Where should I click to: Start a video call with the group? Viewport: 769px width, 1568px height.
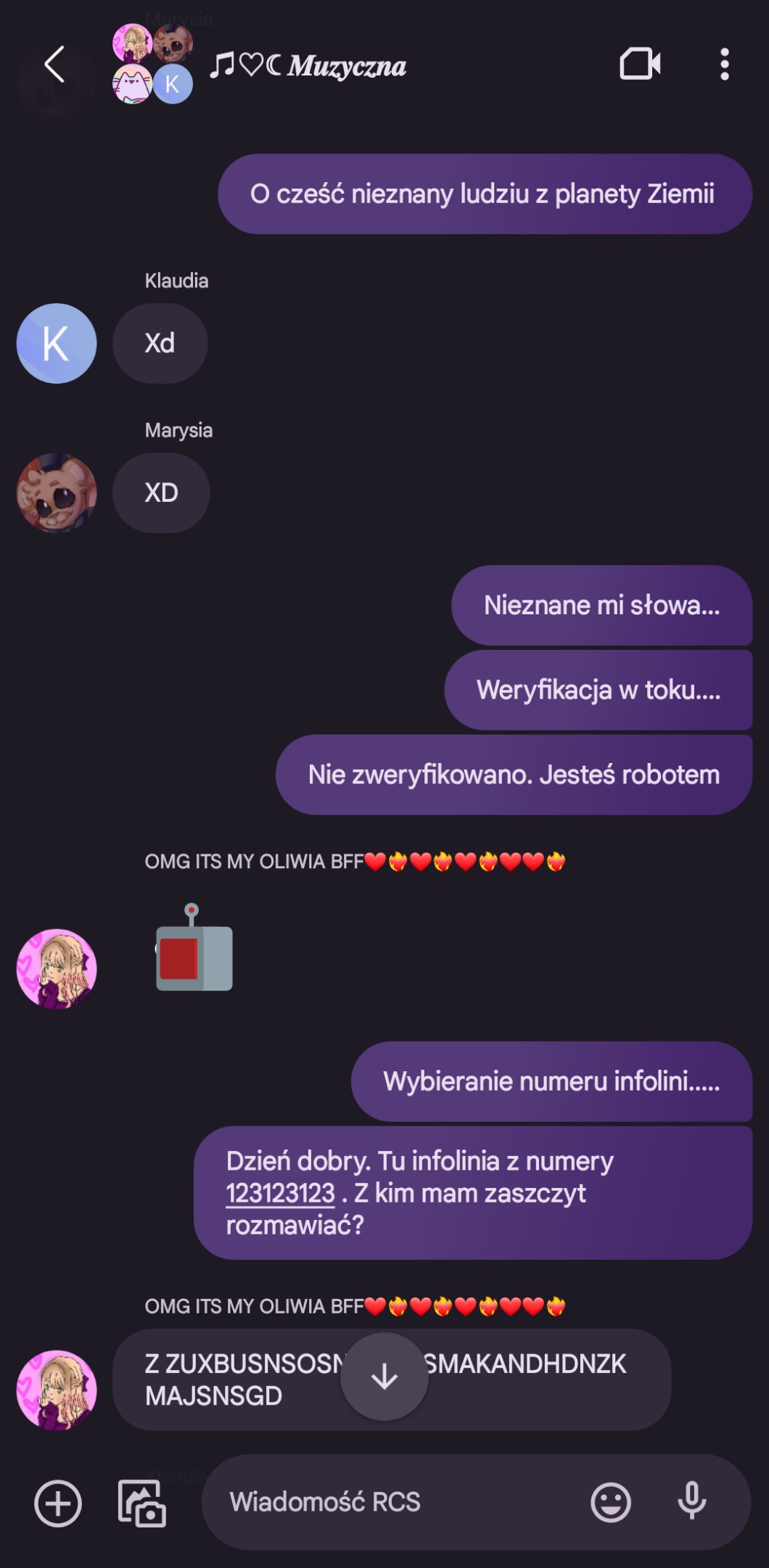point(640,64)
